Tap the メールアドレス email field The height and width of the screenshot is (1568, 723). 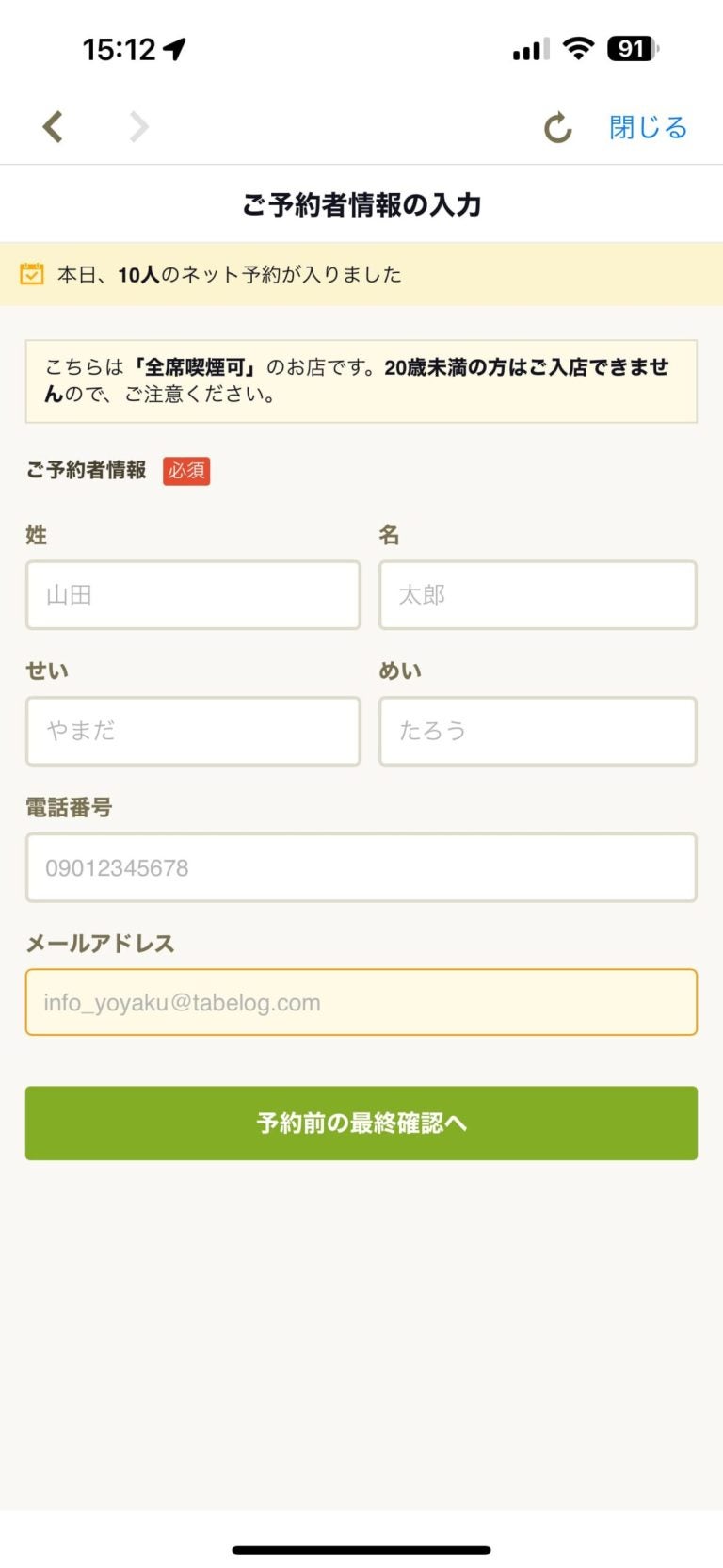pos(361,1002)
